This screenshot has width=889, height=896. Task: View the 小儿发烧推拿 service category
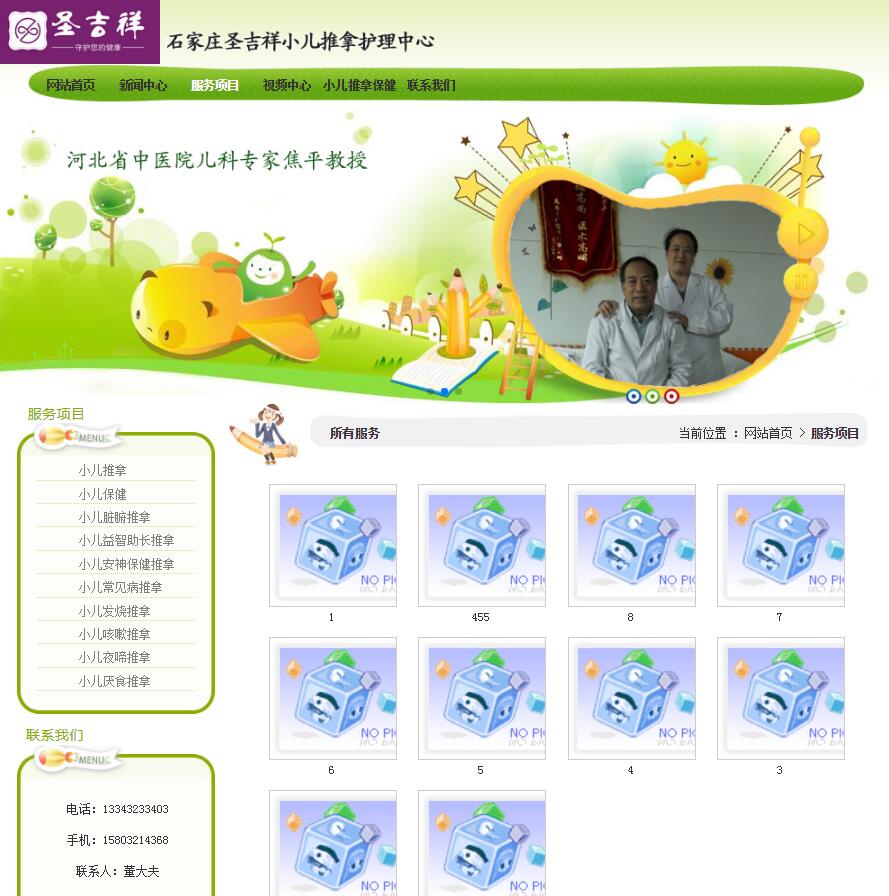pos(115,611)
